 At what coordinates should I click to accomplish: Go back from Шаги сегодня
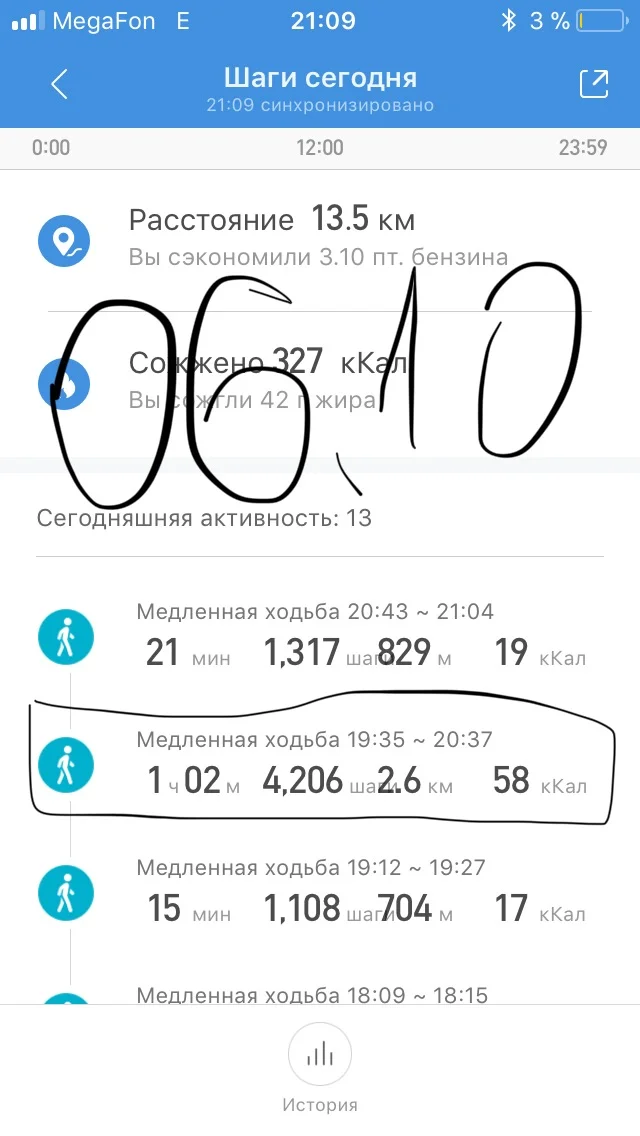[x=59, y=85]
